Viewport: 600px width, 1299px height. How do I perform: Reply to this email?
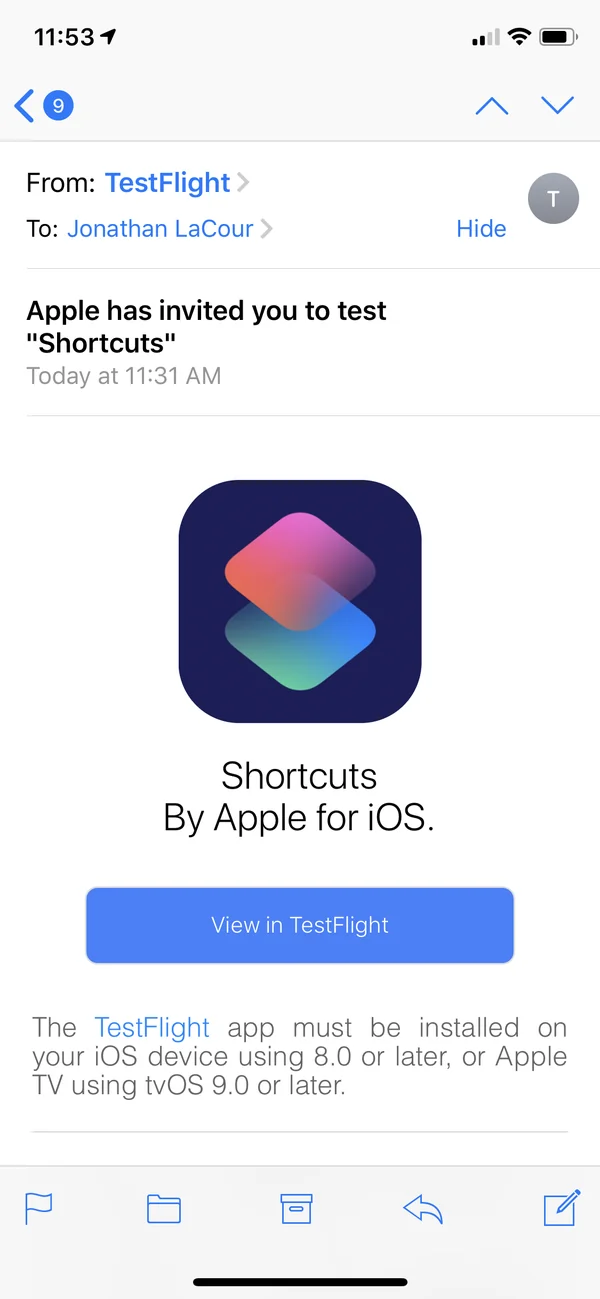pos(422,1209)
